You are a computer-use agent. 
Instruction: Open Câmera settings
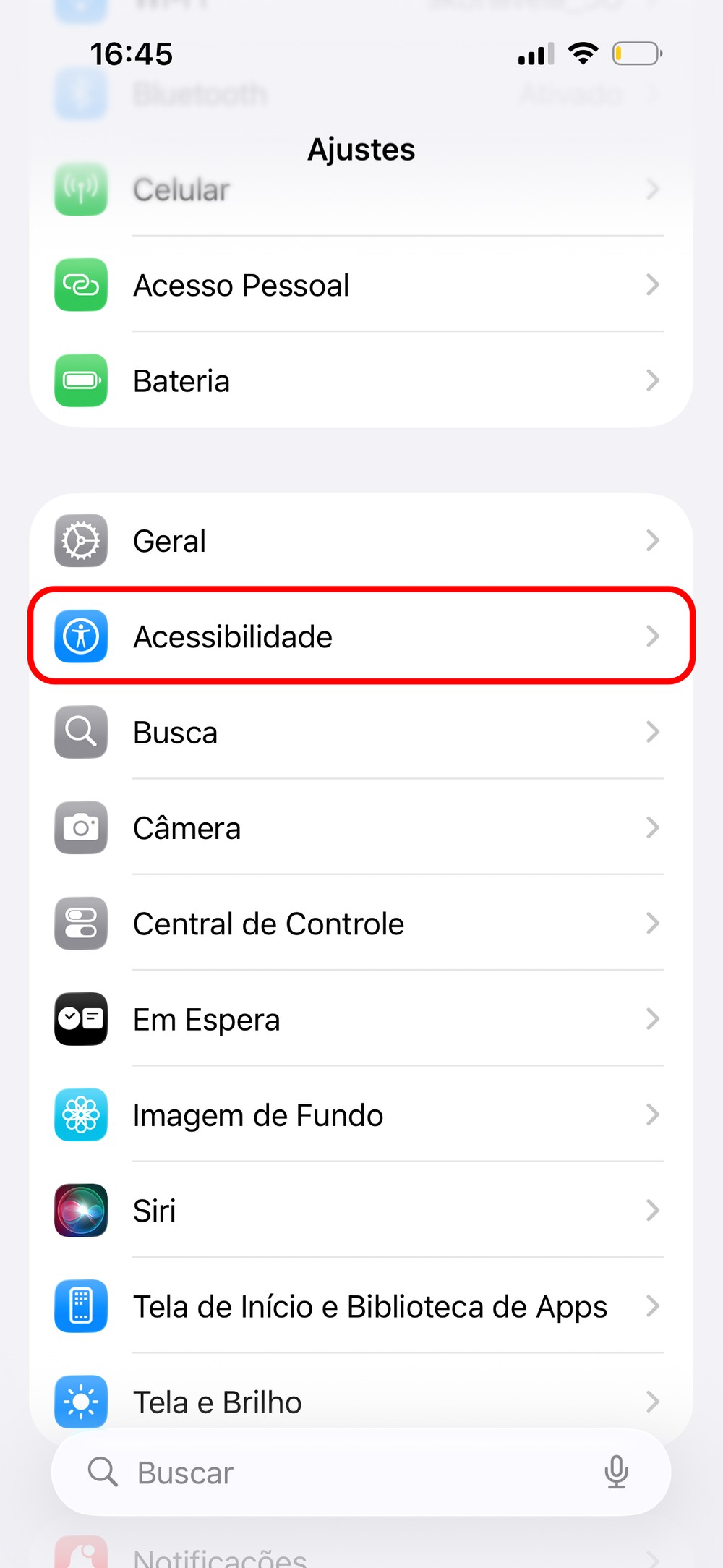click(360, 827)
